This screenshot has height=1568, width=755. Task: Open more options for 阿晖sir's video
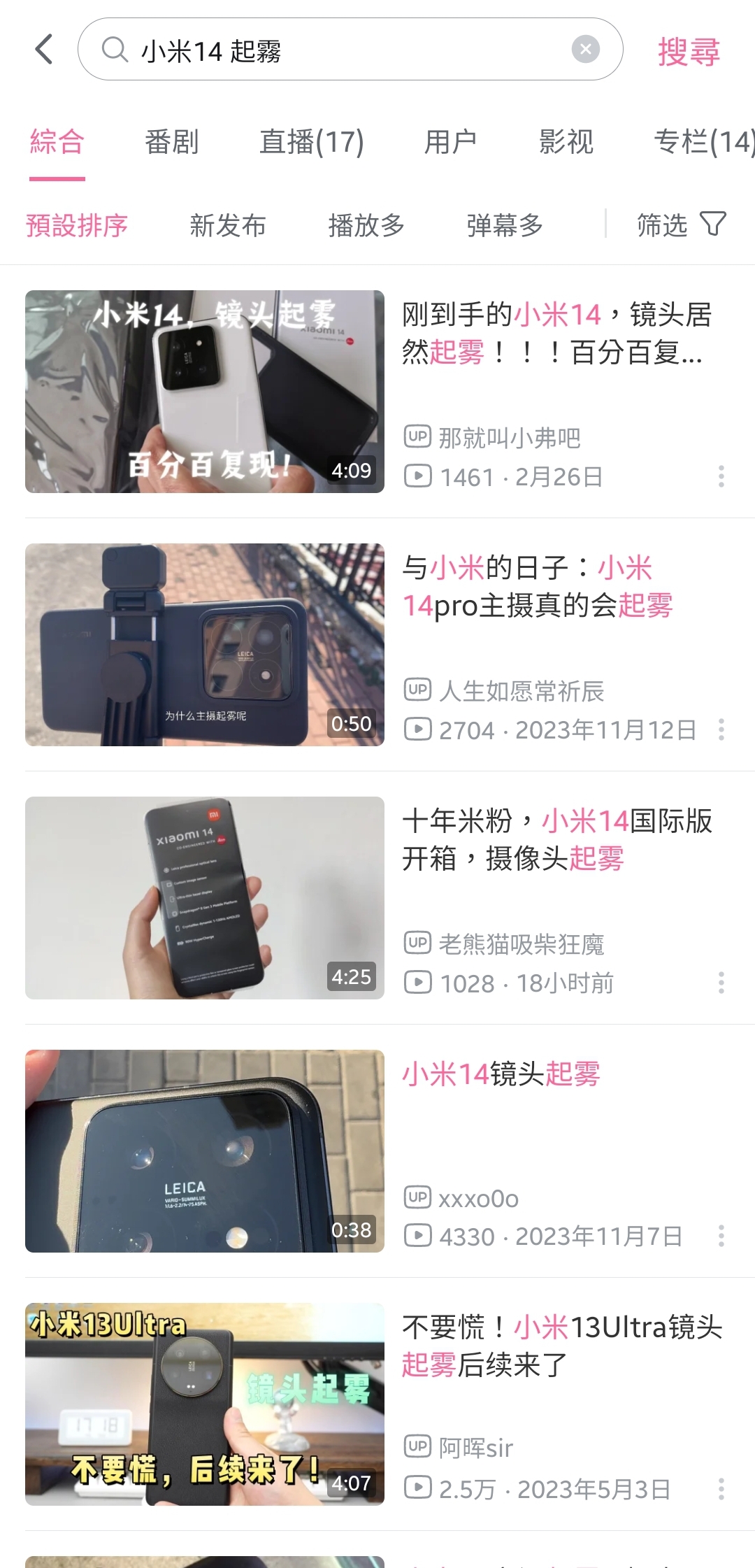[721, 1490]
